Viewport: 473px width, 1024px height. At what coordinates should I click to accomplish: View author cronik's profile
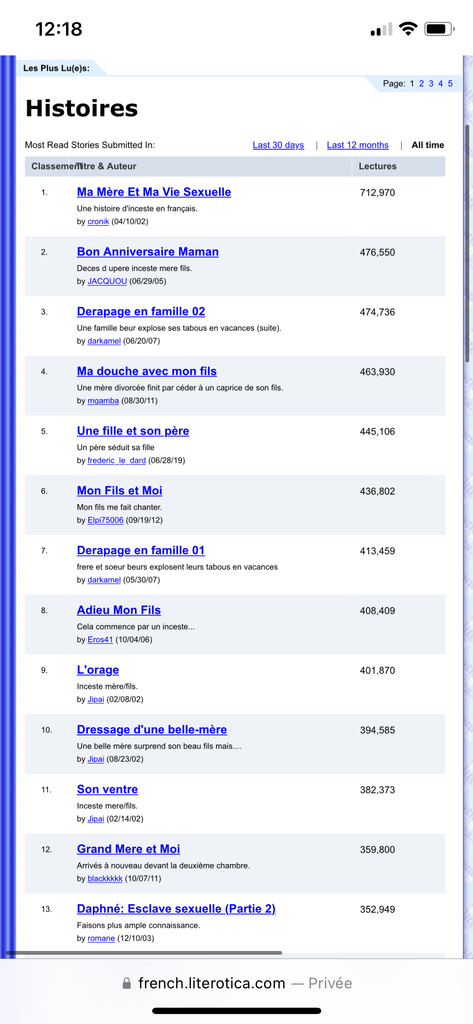(x=98, y=222)
